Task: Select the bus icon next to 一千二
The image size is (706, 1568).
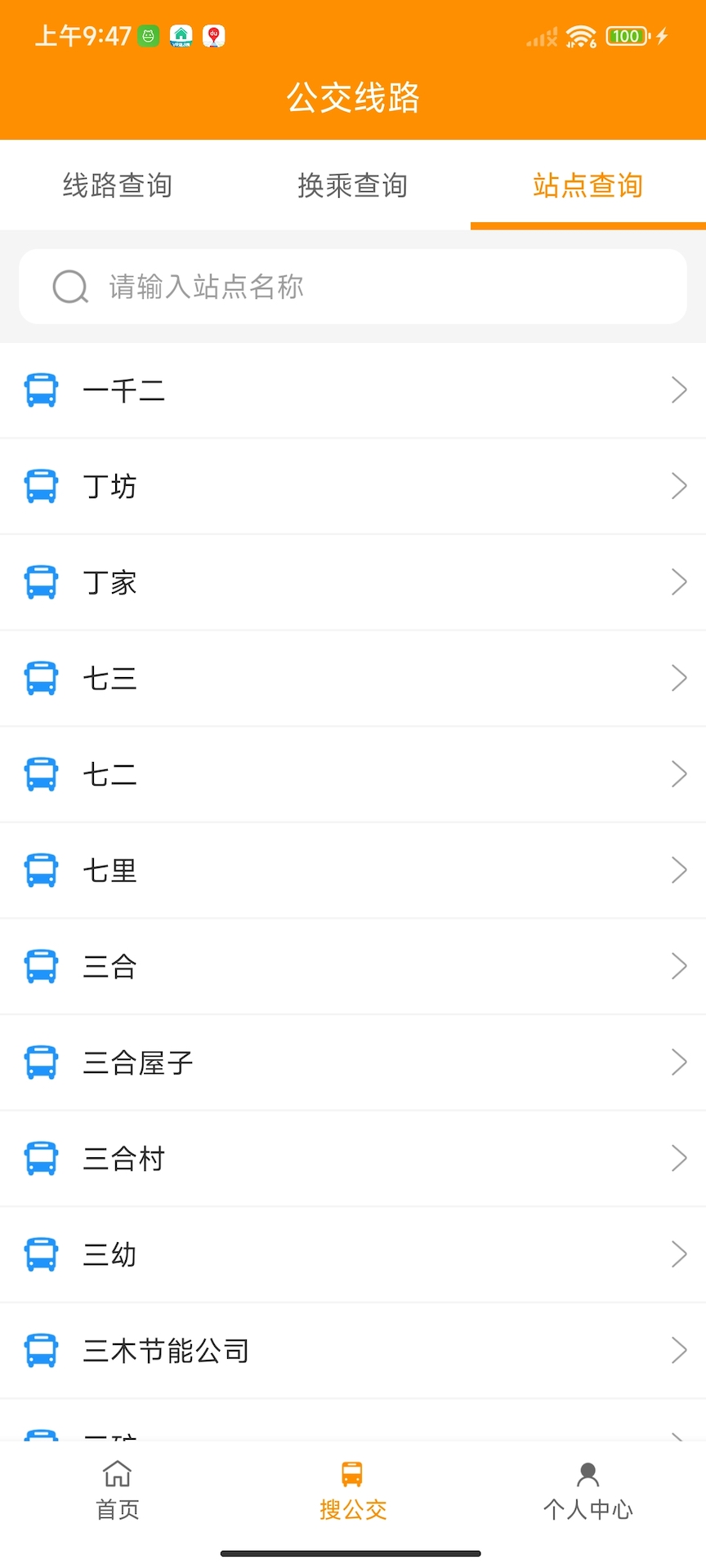Action: (42, 390)
